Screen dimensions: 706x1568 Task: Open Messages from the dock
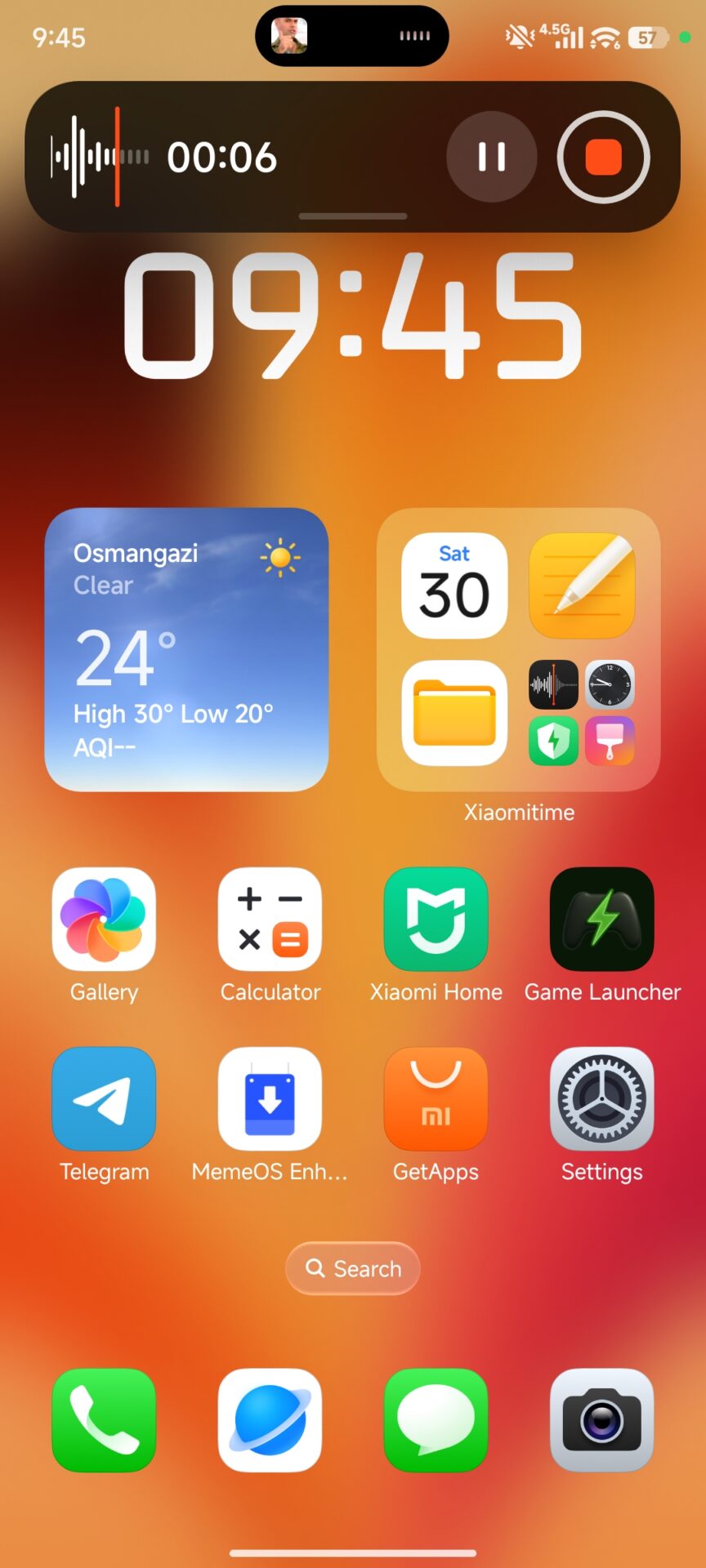click(436, 1420)
